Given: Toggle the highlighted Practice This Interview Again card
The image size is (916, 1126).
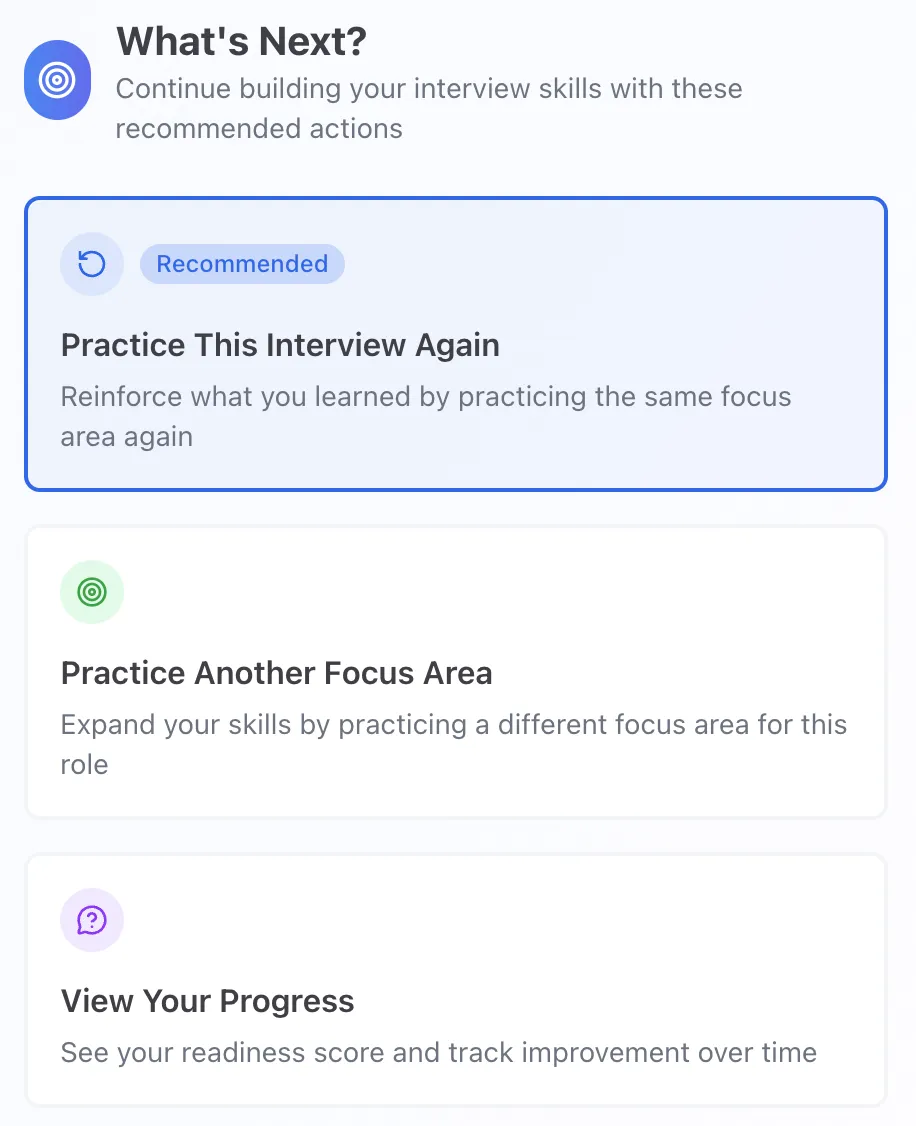Looking at the screenshot, I should click(x=456, y=344).
